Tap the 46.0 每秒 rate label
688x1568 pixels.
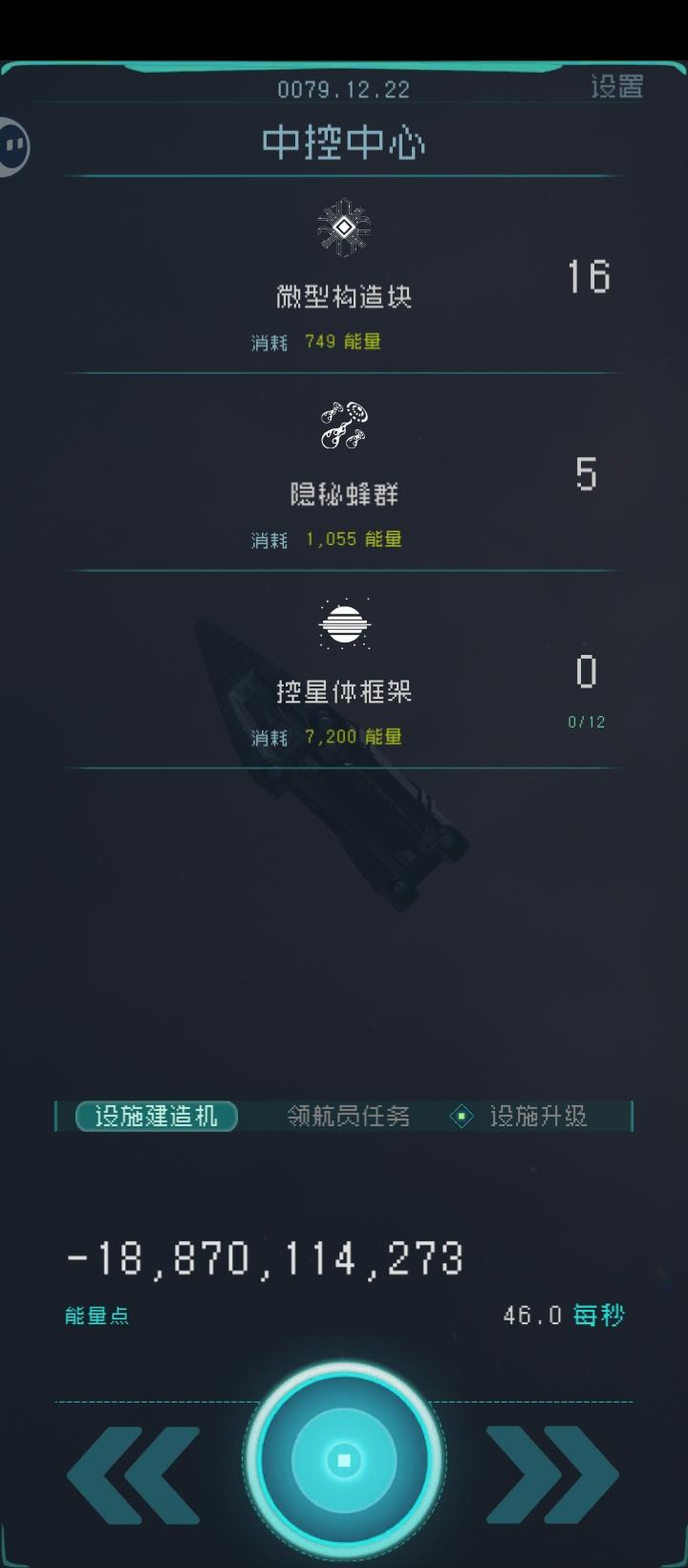point(564,1316)
